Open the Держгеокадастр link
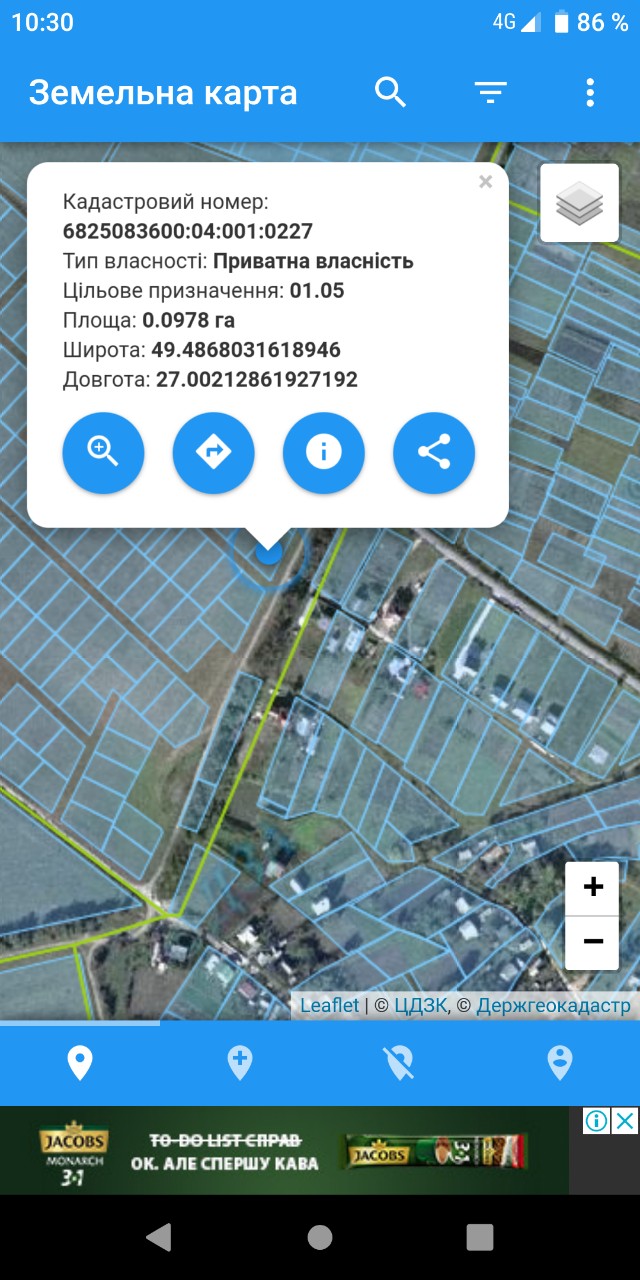 [x=553, y=1006]
